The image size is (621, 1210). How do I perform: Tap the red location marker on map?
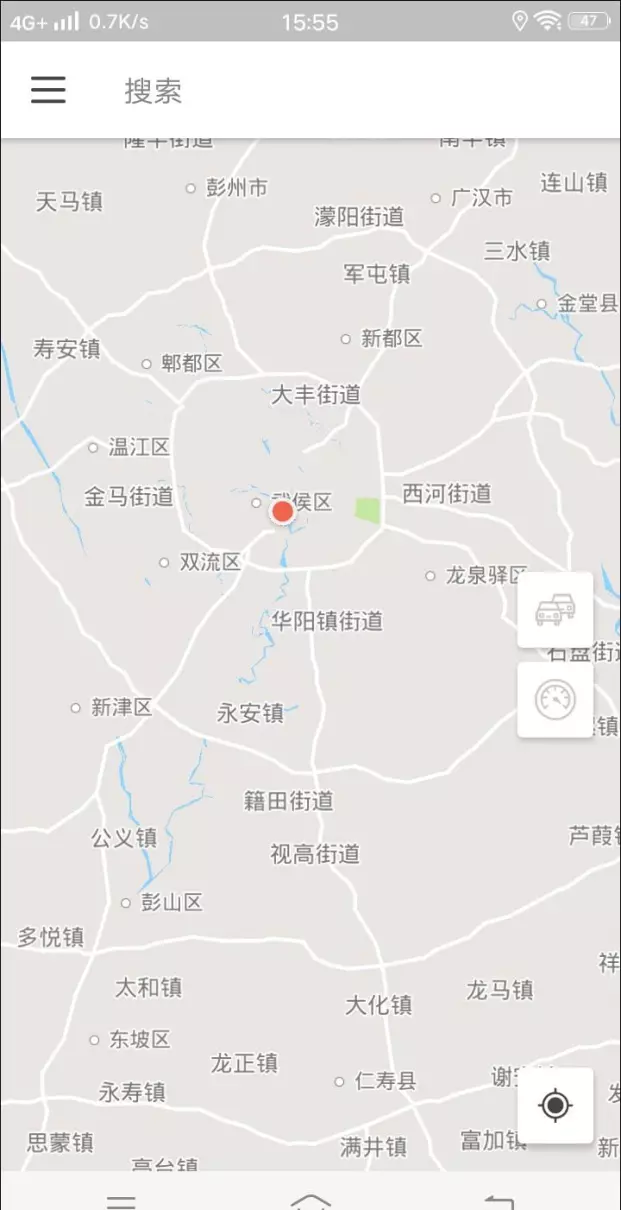coord(283,512)
